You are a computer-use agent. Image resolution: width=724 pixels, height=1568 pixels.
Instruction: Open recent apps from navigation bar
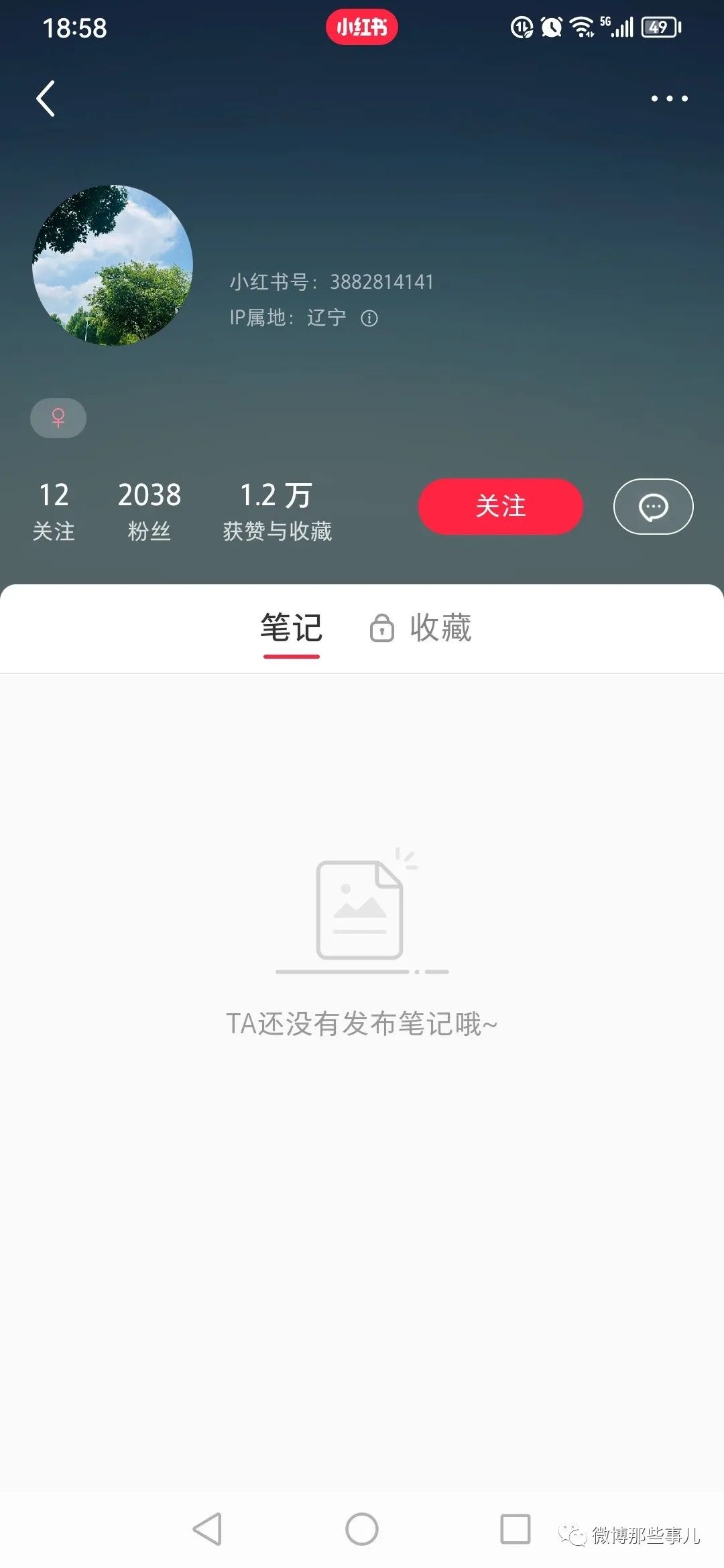(516, 1529)
